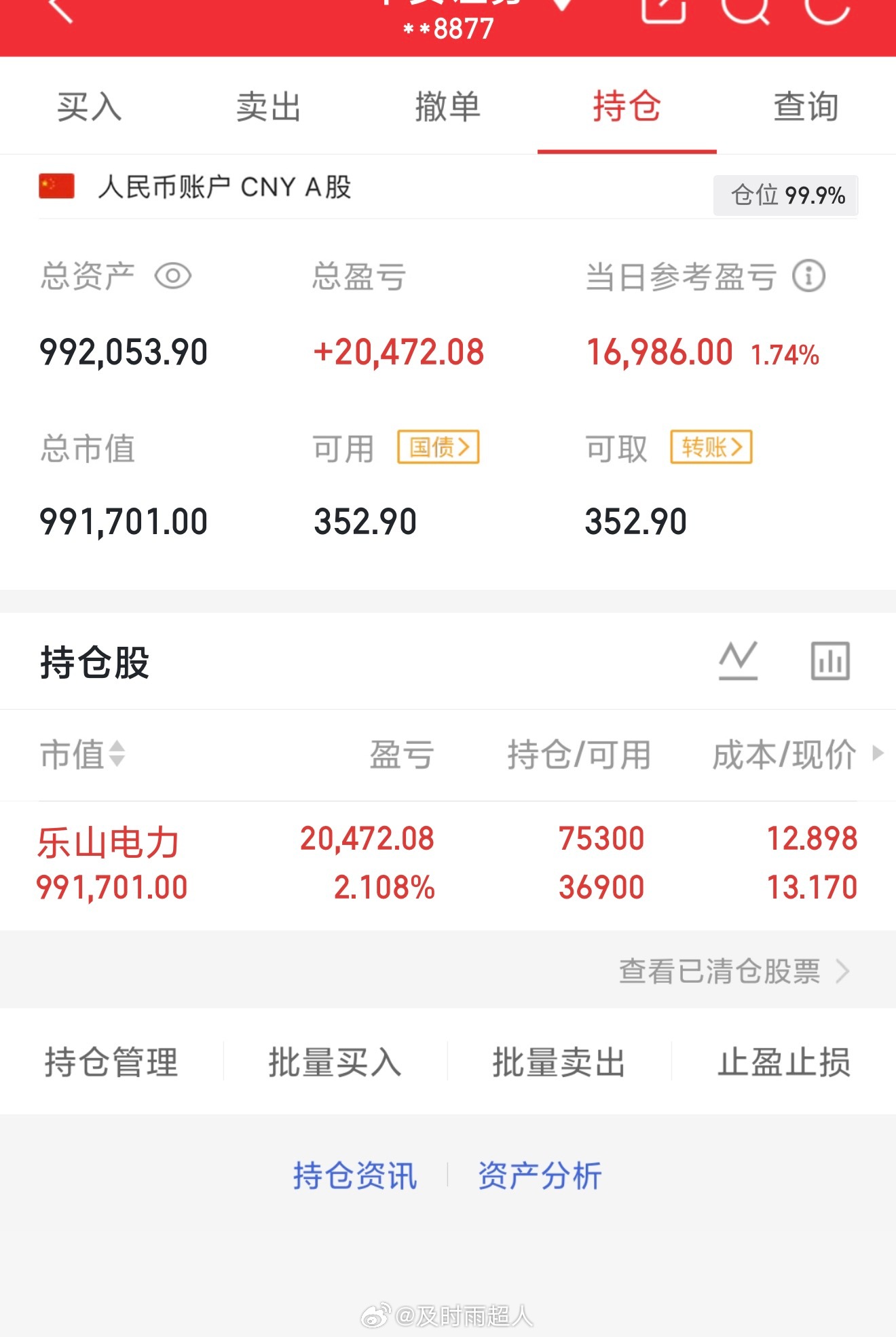Viewport: 896px width, 1337px height.
Task: Tap the flag icon beside 人民币账户
Action: click(x=57, y=186)
